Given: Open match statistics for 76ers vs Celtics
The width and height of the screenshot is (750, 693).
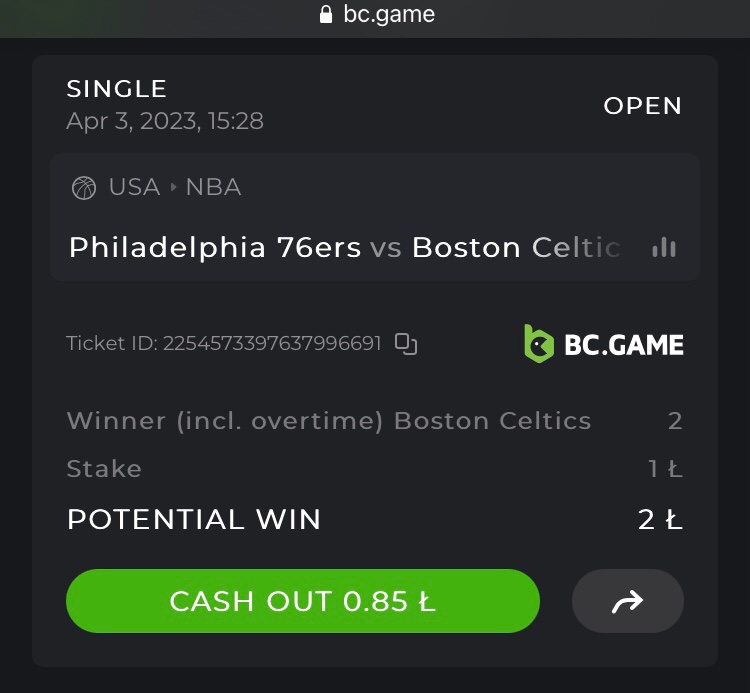Looking at the screenshot, I should tap(663, 247).
